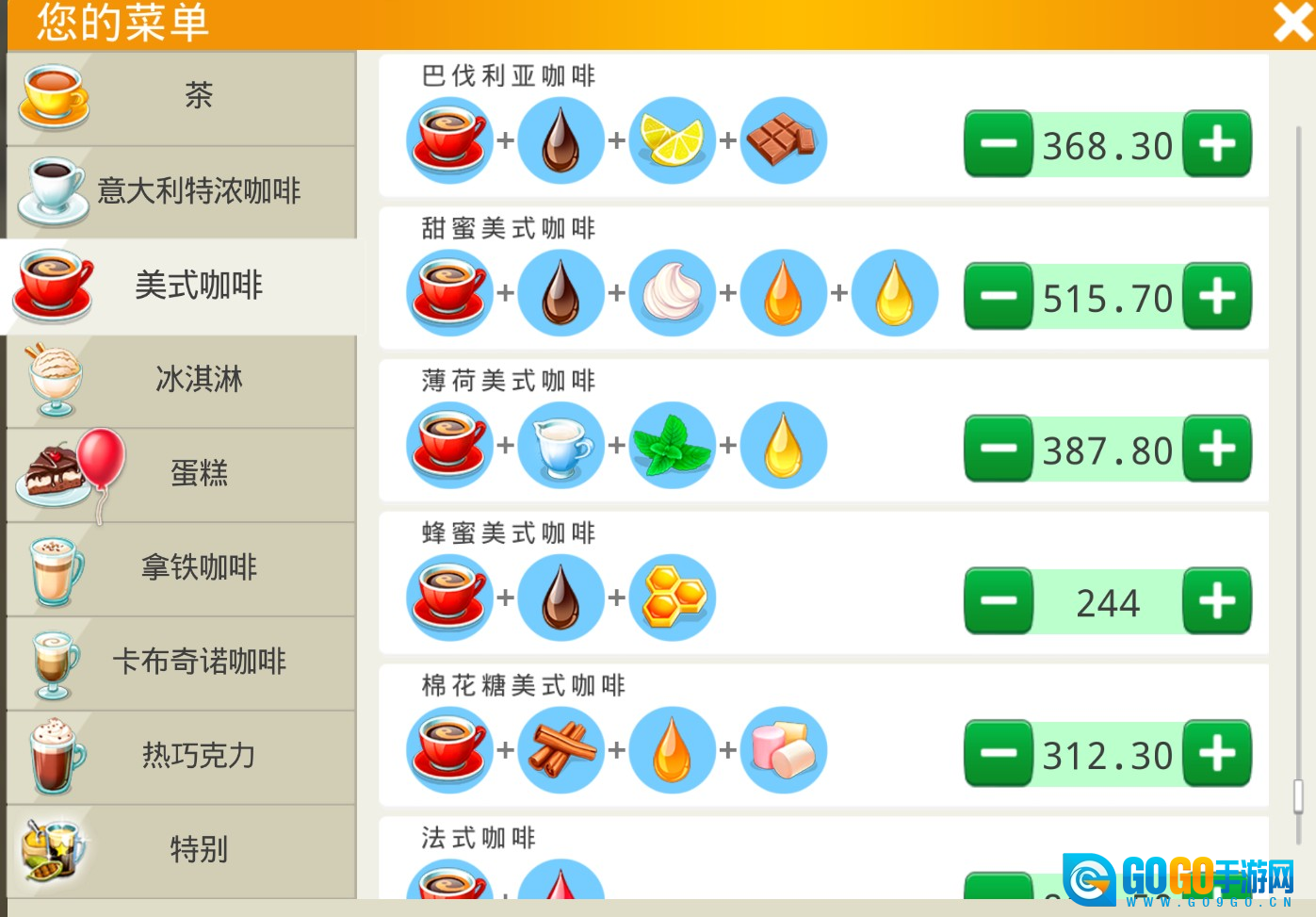Raise the price of 甜蜜美式咖啡
The image size is (1316, 917).
tap(1217, 297)
